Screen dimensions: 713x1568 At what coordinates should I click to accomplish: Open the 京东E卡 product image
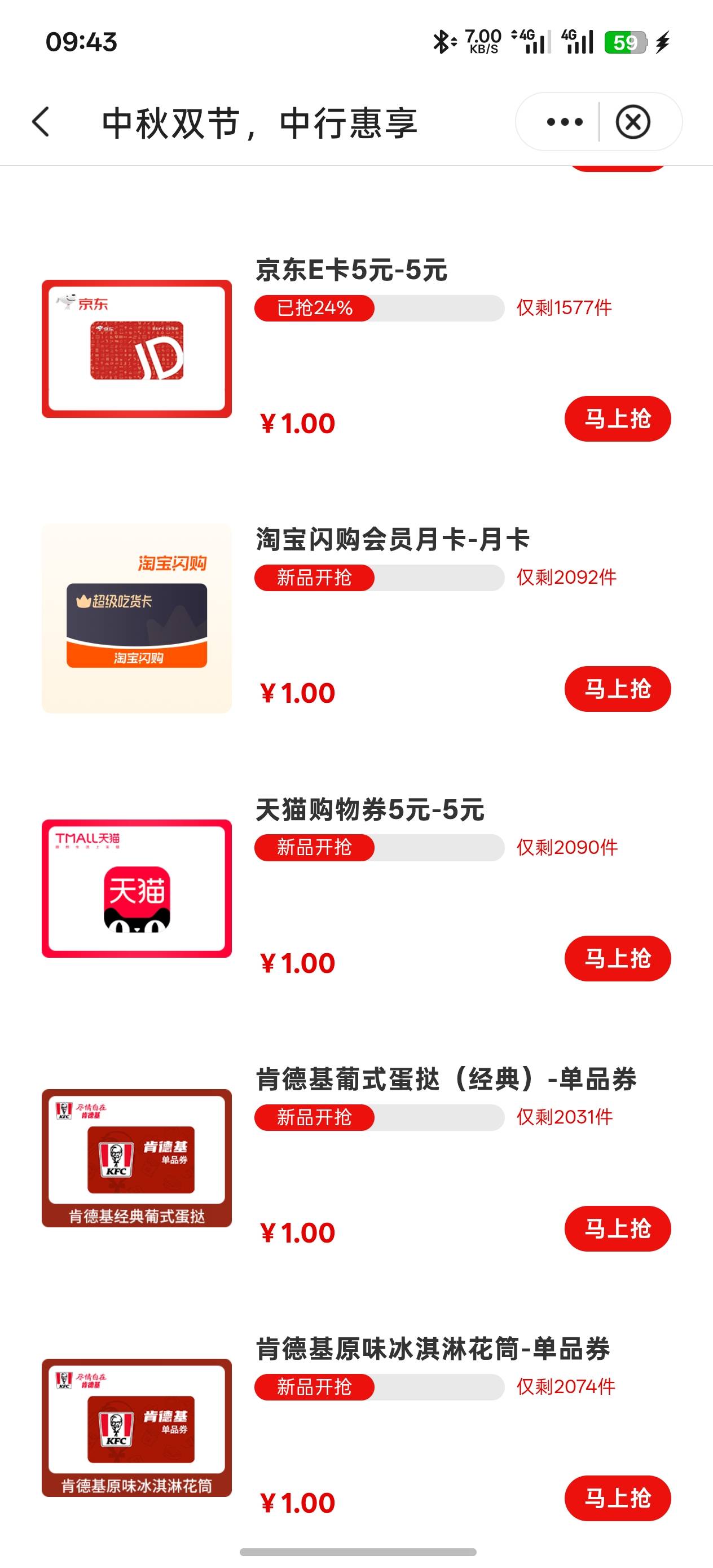click(137, 349)
